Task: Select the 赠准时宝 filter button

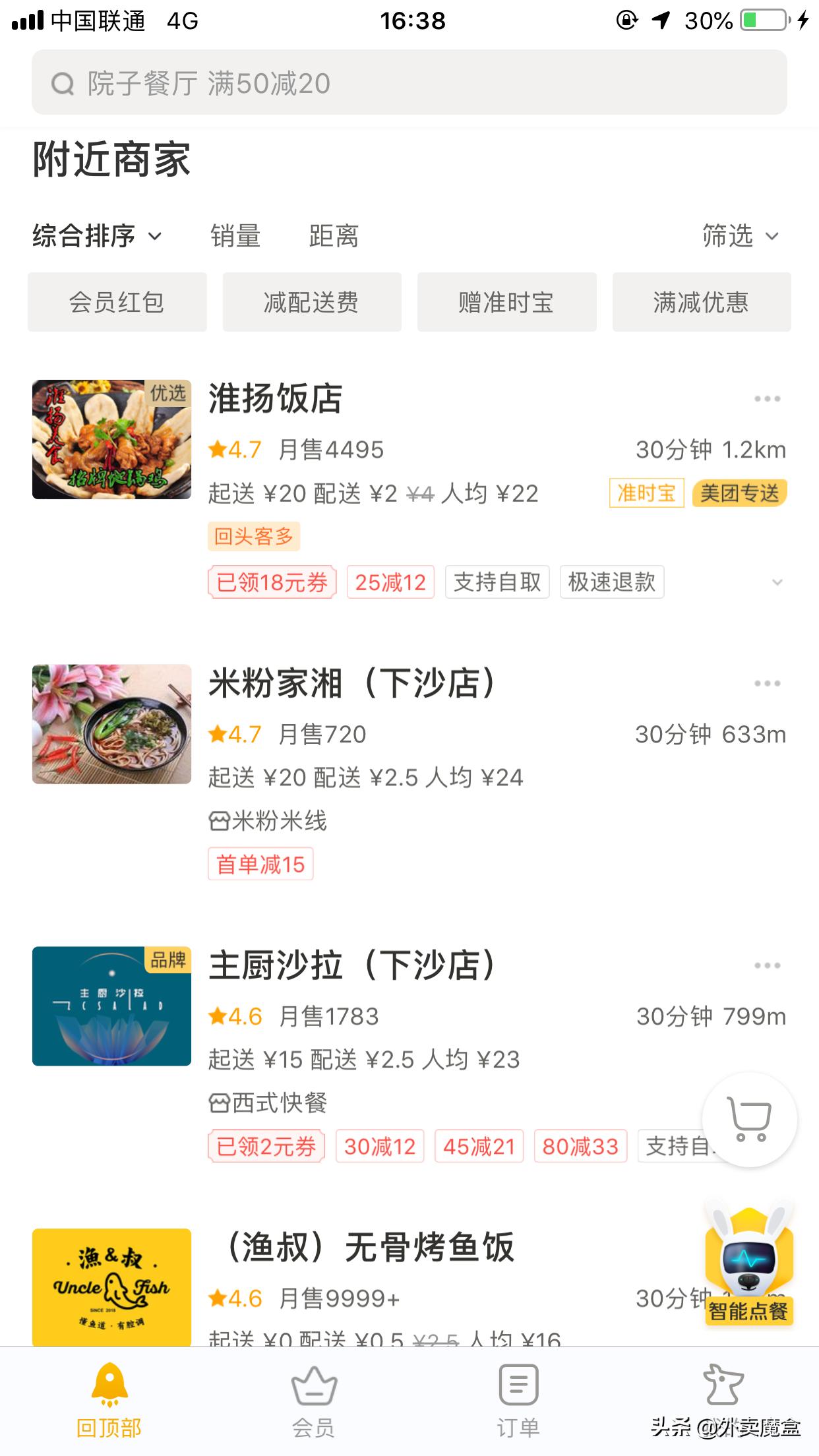Action: (x=506, y=302)
